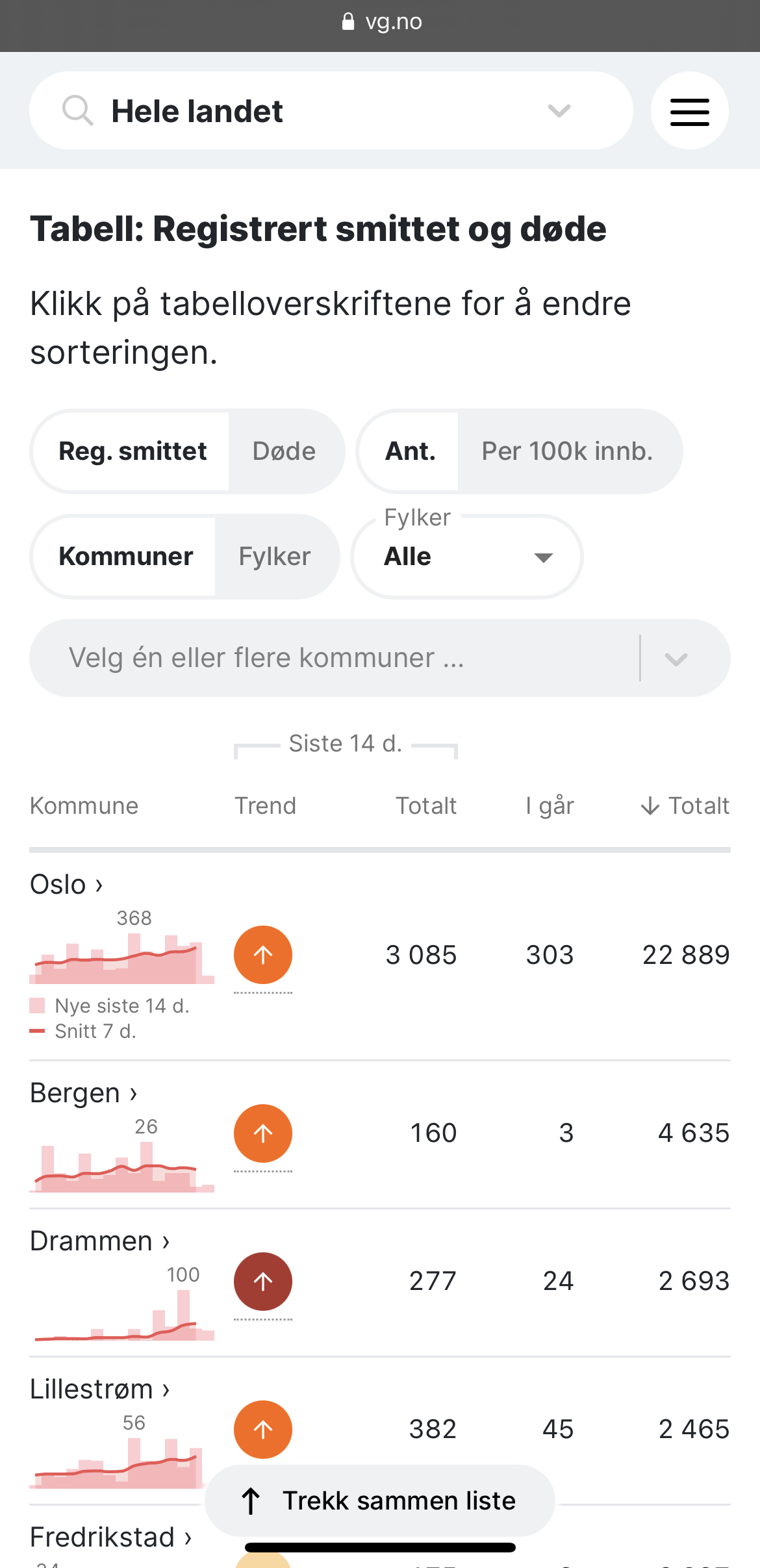Viewport: 760px width, 1568px height.
Task: Collapse list with Trekk sammen liste
Action: [380, 1500]
